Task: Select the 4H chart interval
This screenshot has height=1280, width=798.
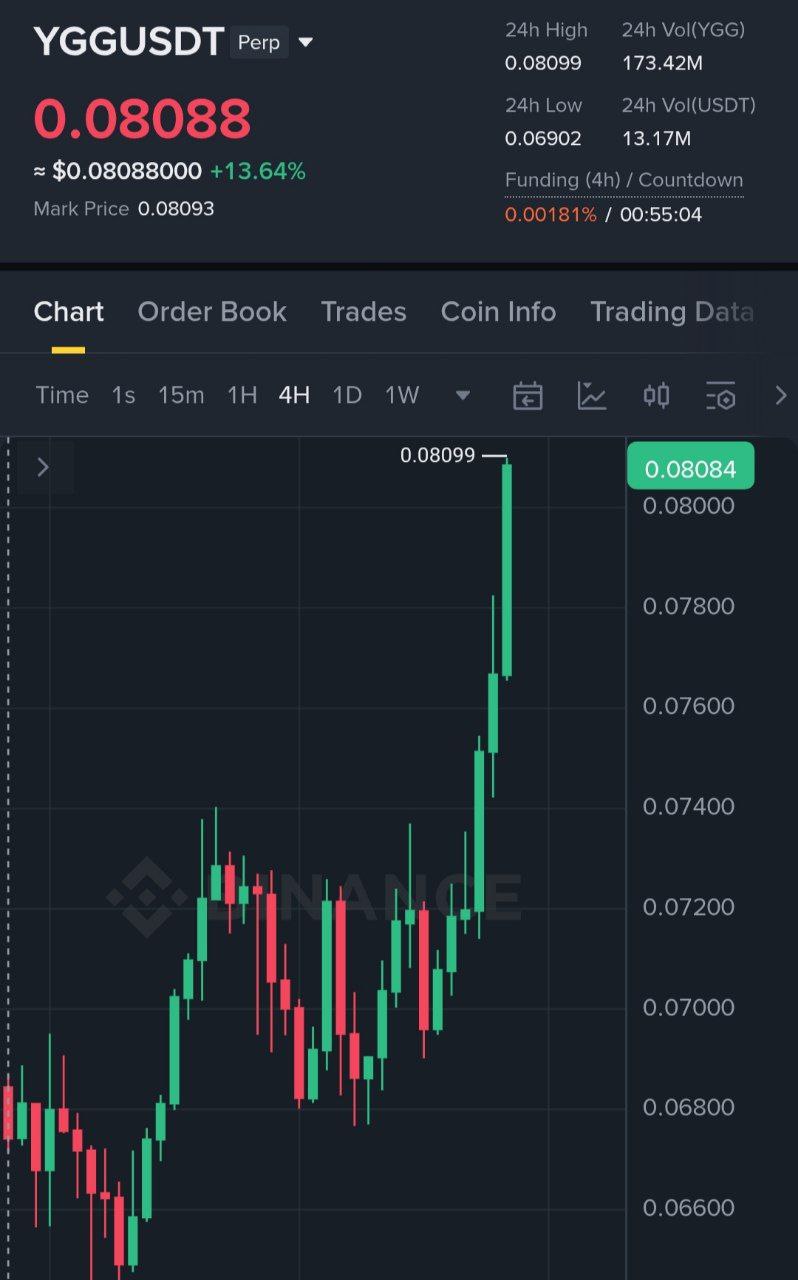Action: pos(294,395)
